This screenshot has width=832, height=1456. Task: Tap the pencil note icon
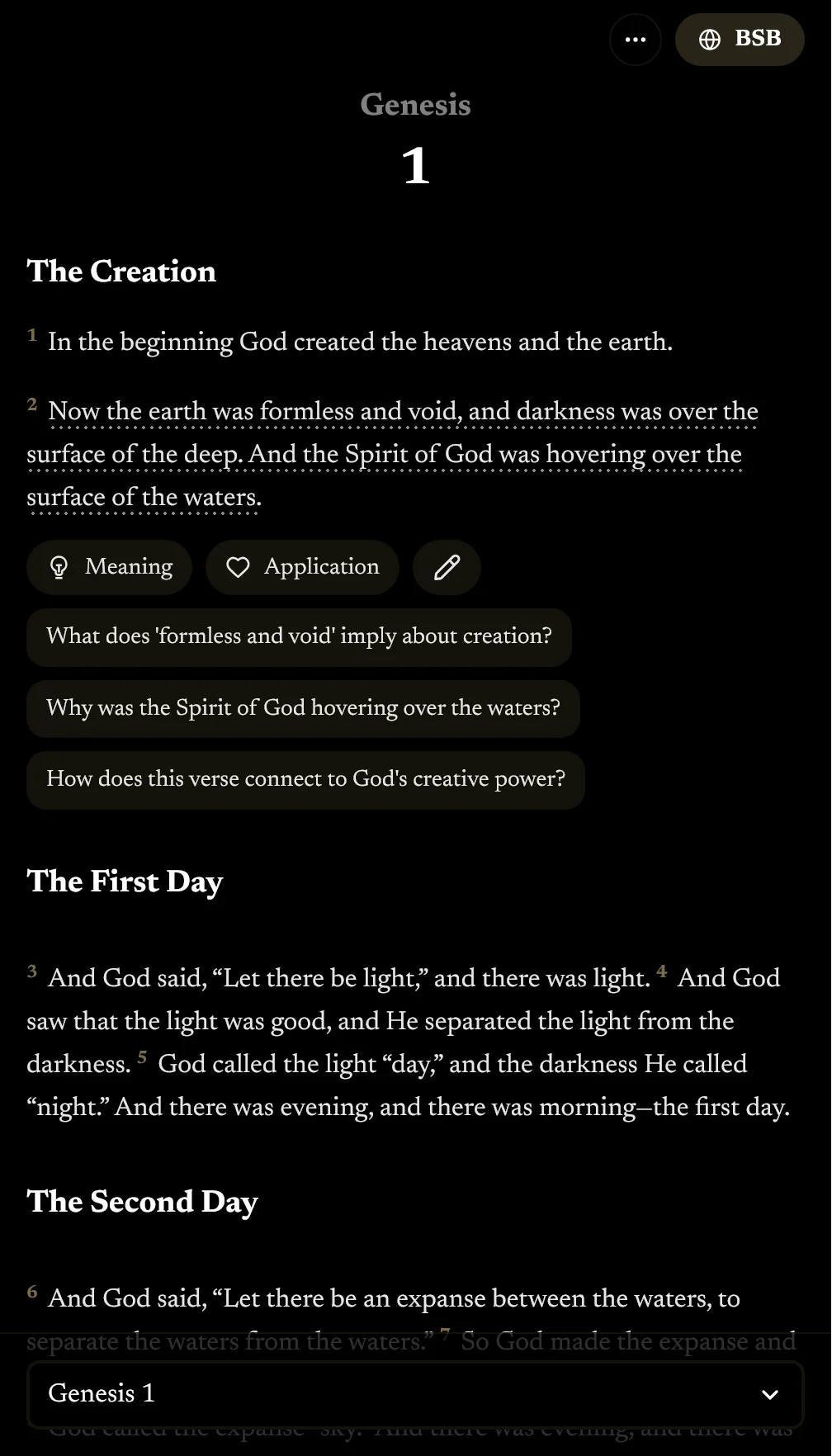[447, 567]
